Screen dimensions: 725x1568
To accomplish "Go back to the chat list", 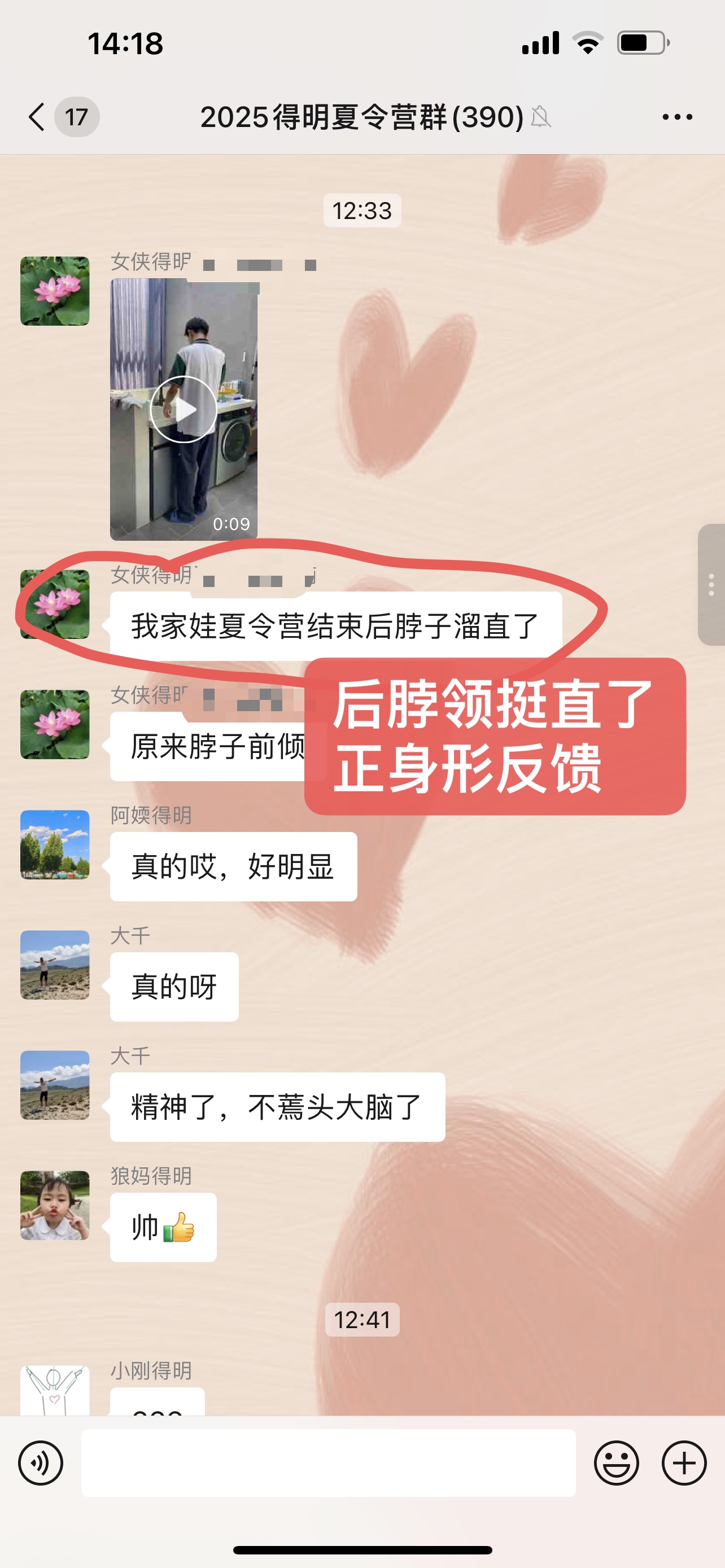I will (38, 116).
